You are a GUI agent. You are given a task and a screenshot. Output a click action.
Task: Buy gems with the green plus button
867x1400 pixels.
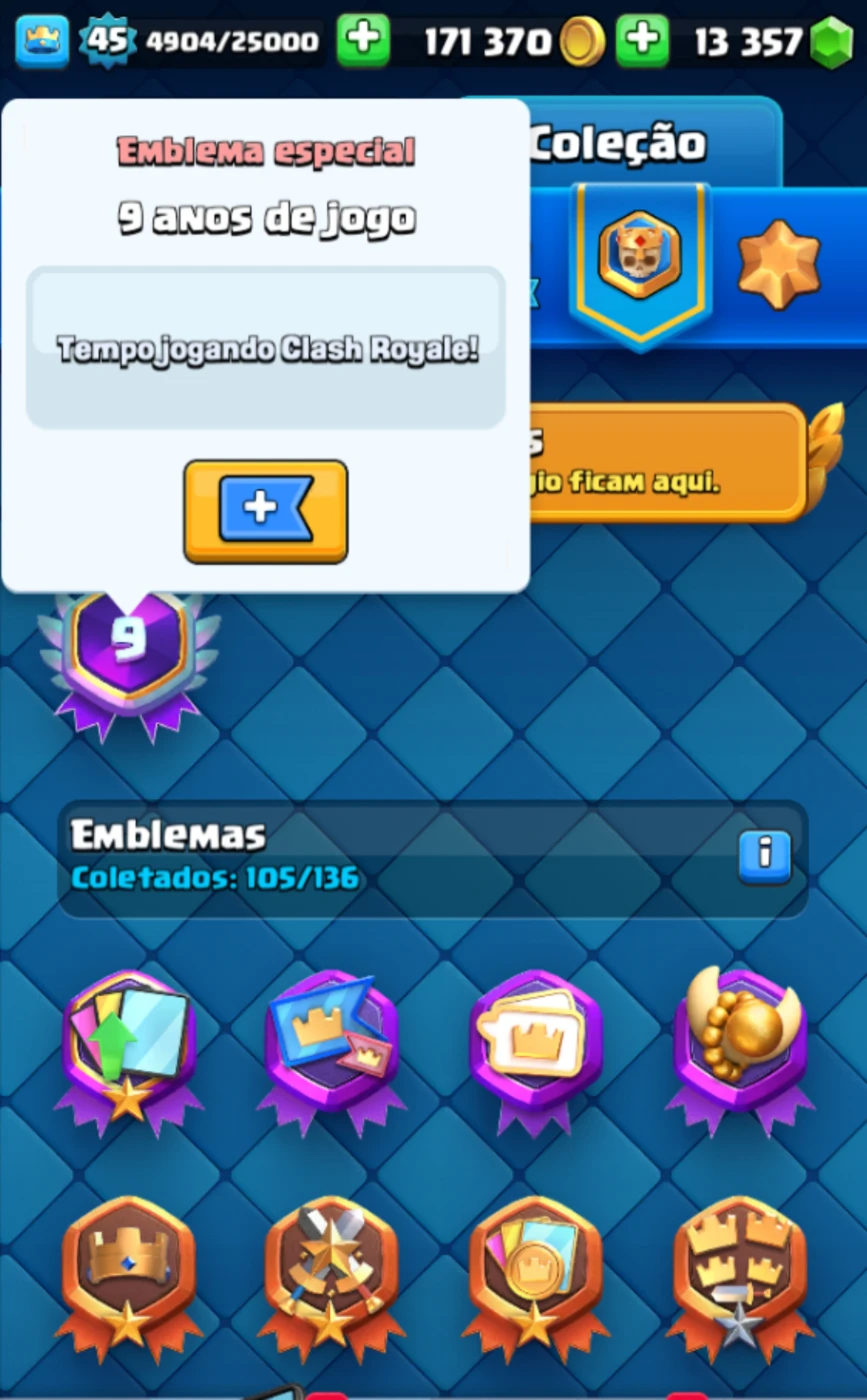coord(641,41)
